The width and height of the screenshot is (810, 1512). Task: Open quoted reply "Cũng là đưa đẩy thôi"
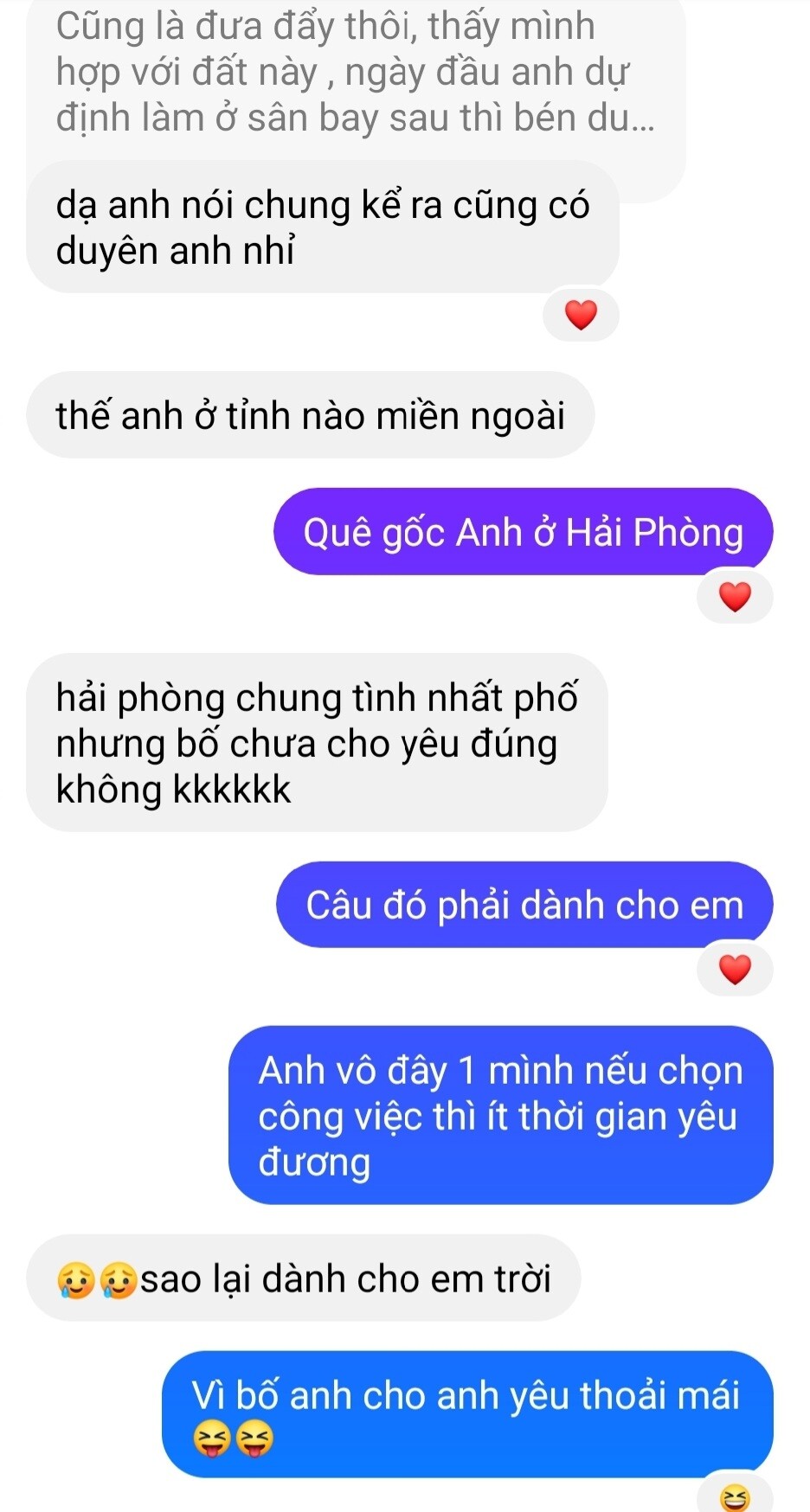(355, 74)
